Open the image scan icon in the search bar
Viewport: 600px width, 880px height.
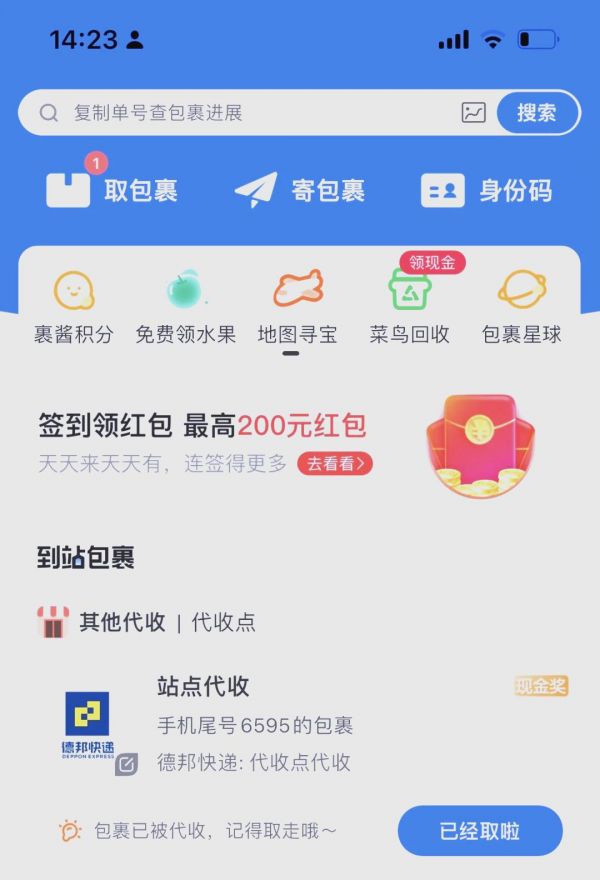[473, 113]
